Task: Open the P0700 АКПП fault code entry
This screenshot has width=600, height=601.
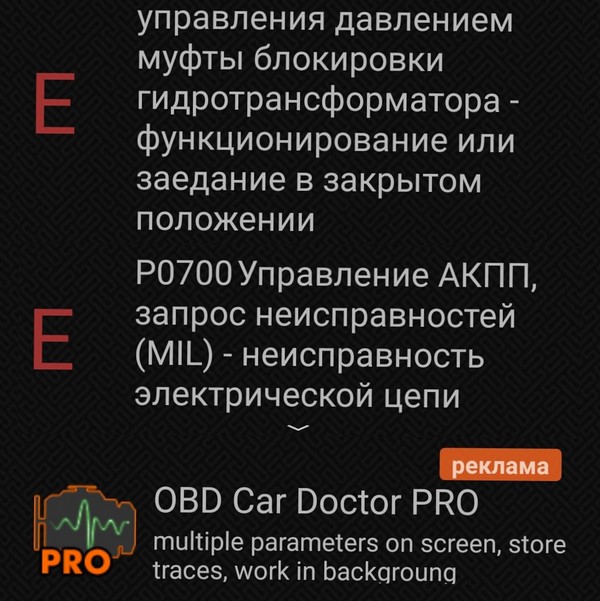Action: (x=335, y=336)
